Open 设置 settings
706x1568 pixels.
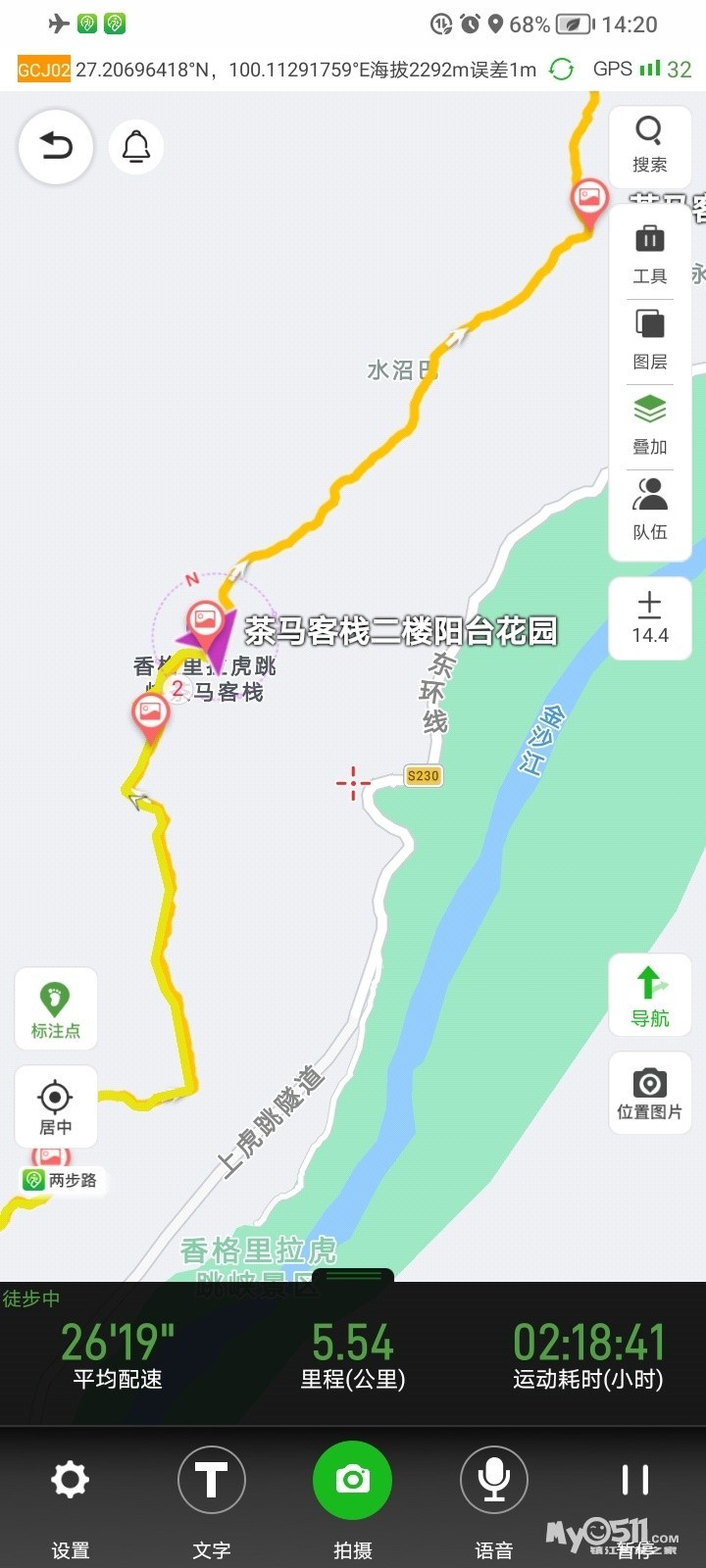tap(71, 1494)
